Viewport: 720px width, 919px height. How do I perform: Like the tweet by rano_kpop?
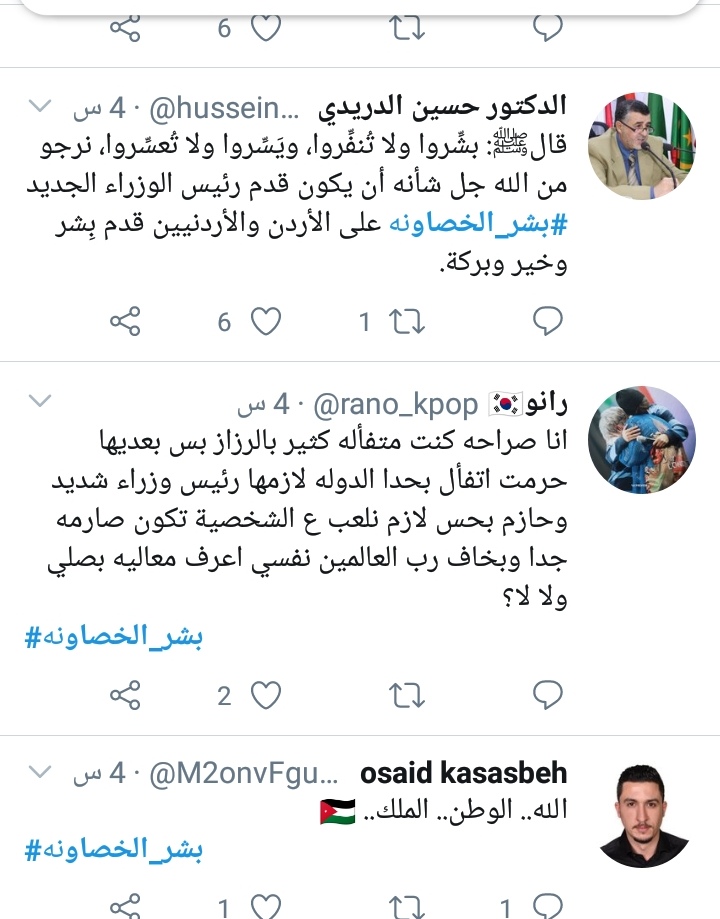(265, 694)
